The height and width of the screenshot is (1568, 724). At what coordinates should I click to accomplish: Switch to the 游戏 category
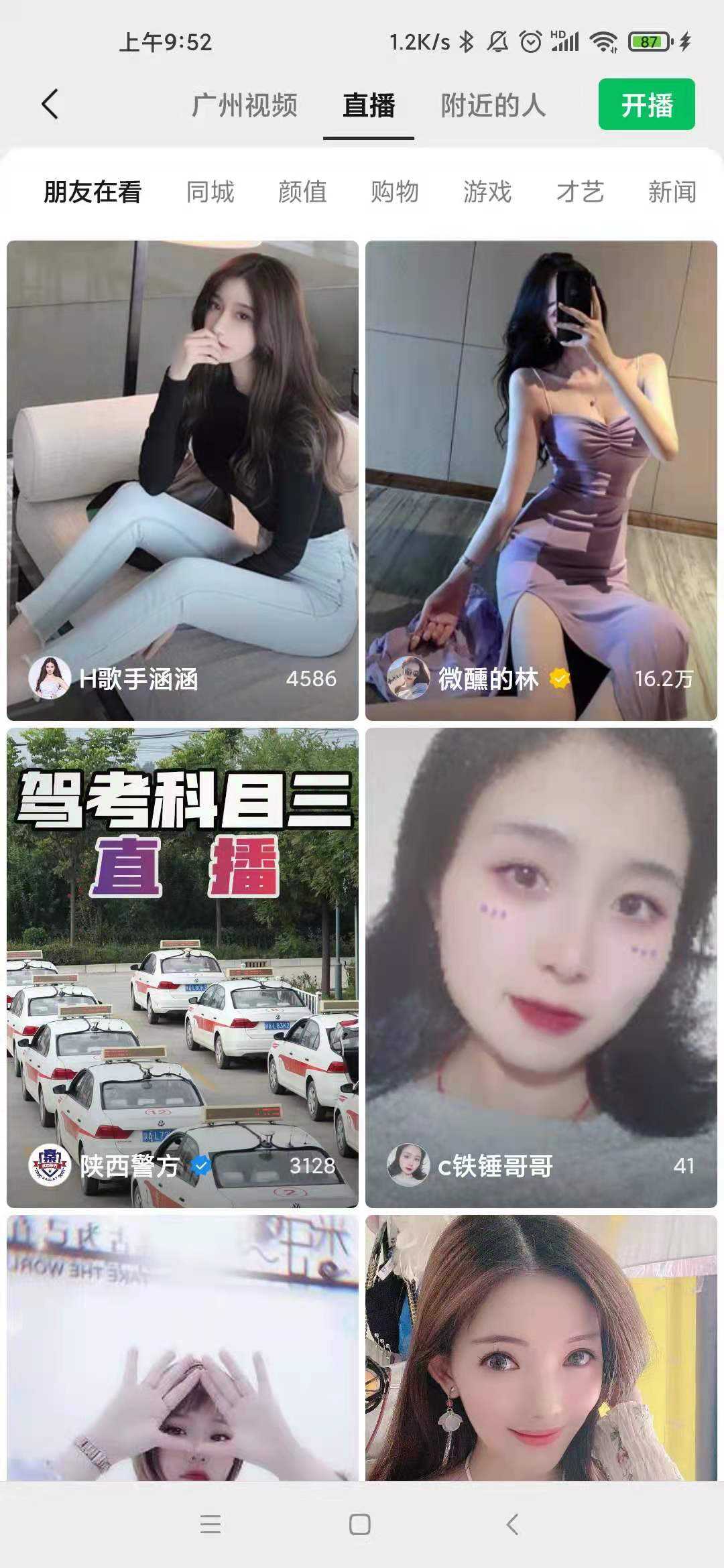point(487,192)
